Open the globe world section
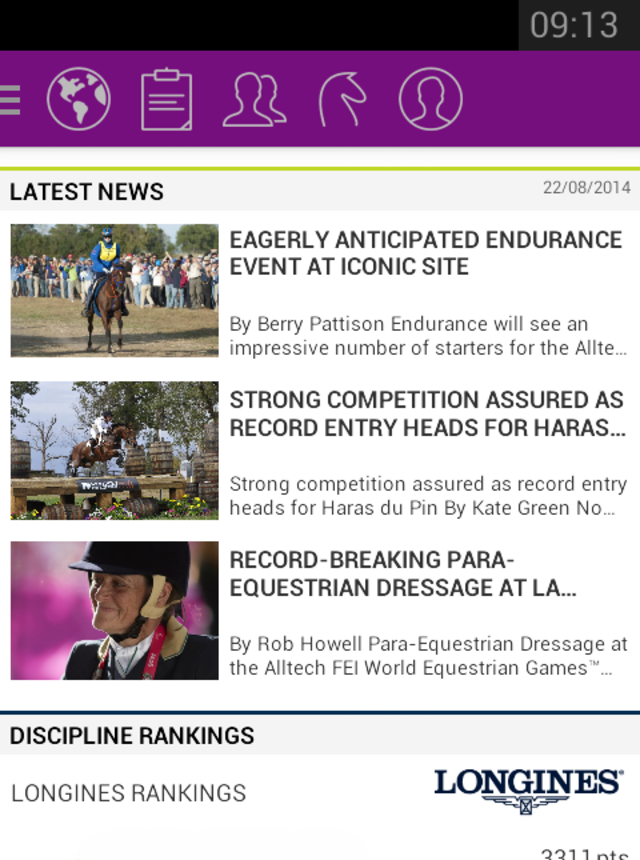 click(79, 99)
